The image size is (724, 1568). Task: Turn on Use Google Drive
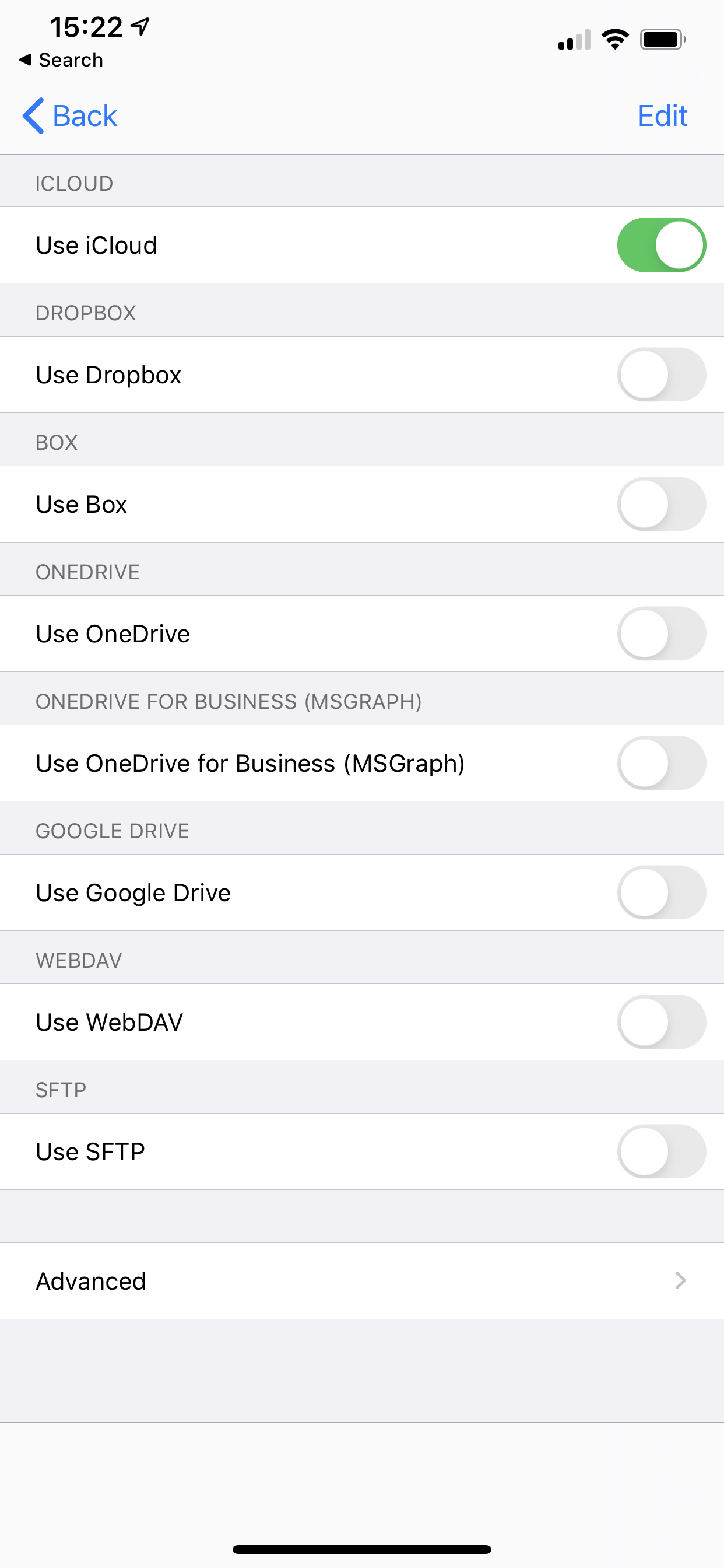click(661, 893)
